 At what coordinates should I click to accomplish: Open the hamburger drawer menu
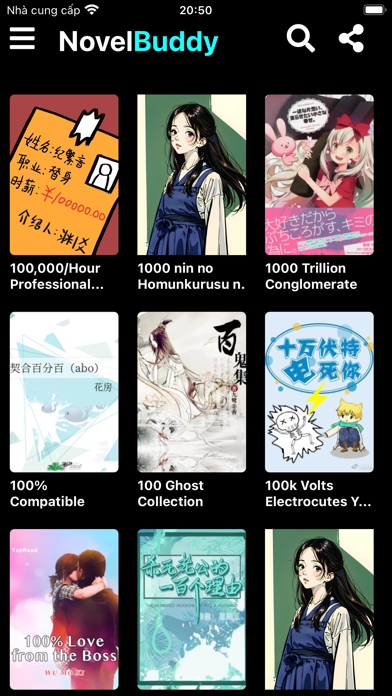pos(22,39)
